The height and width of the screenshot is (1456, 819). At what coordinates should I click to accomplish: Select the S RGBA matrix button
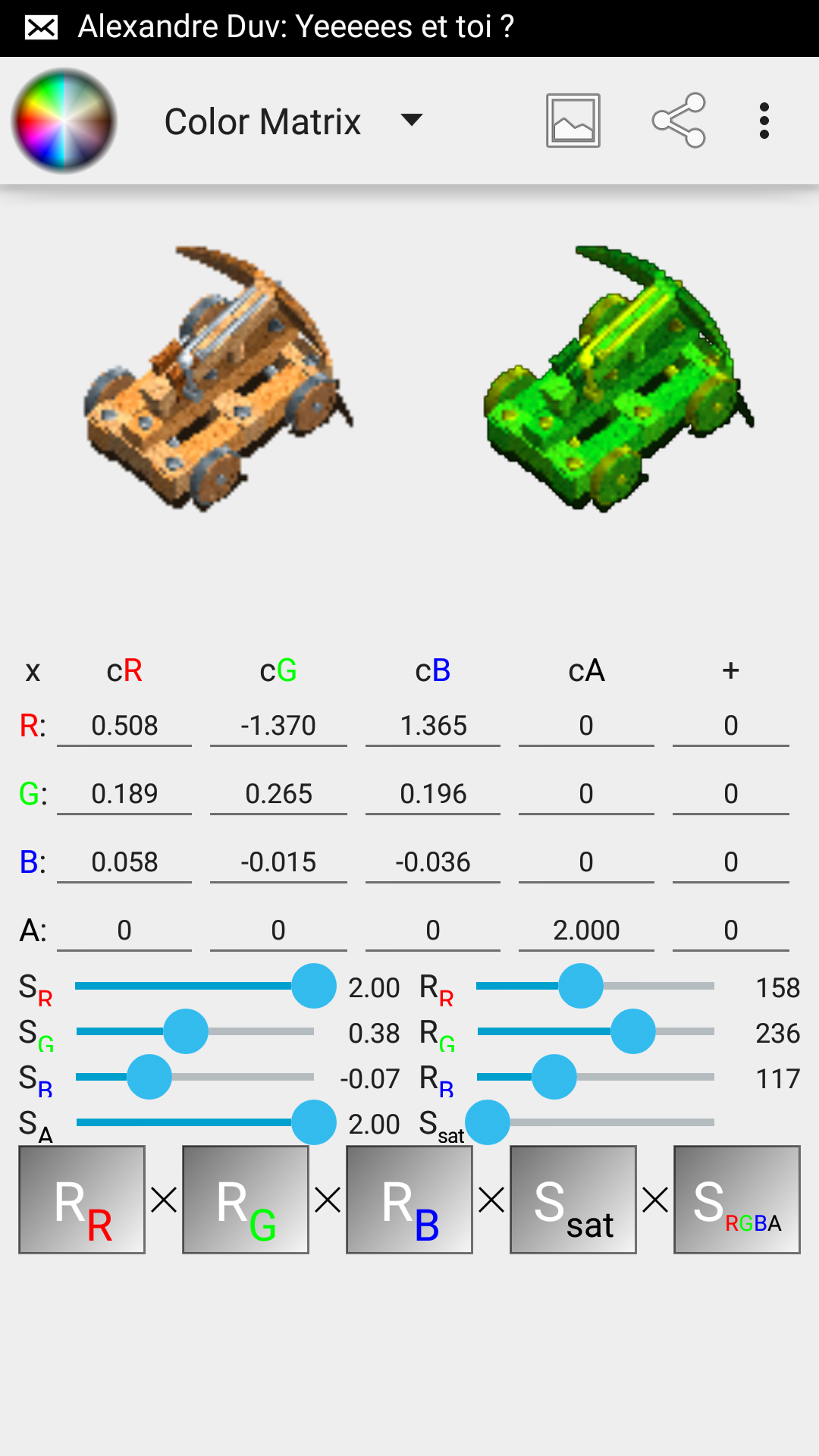[x=737, y=1200]
